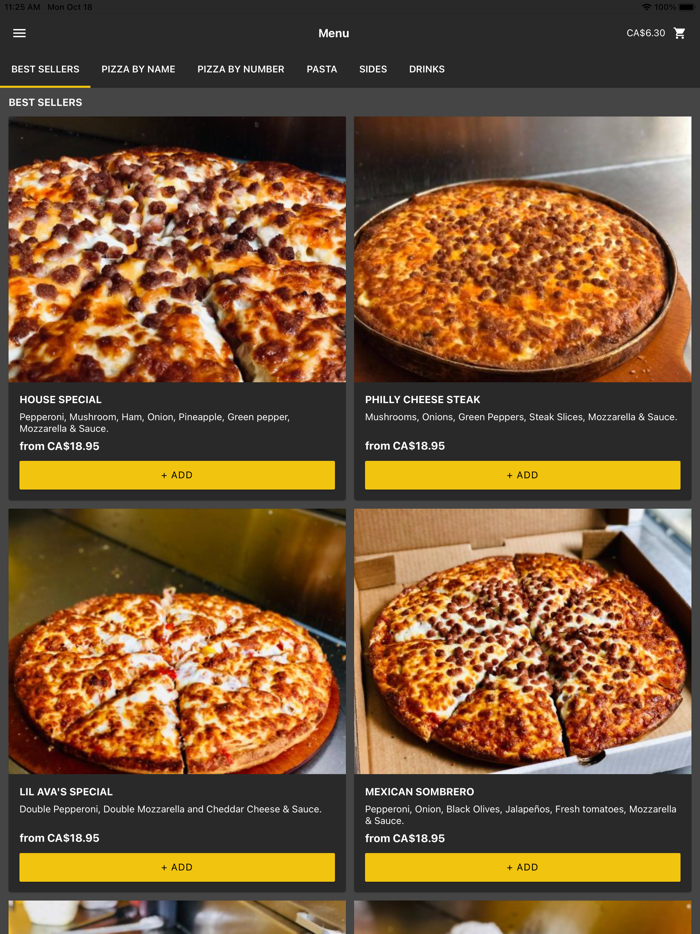View the Mexican Sombrero pizza photo
Screen dimensions: 700x934
tap(522, 641)
